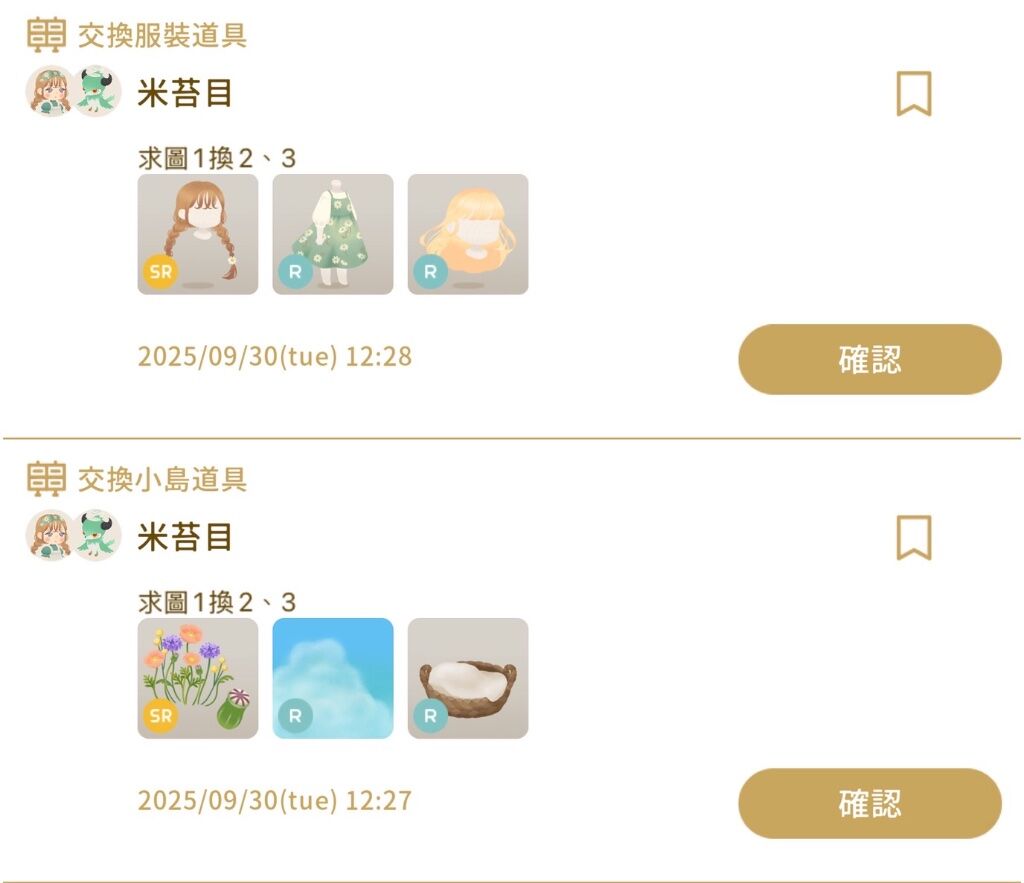This screenshot has height=883, width=1024.
Task: Open the blue sky cloud item
Action: coord(332,678)
